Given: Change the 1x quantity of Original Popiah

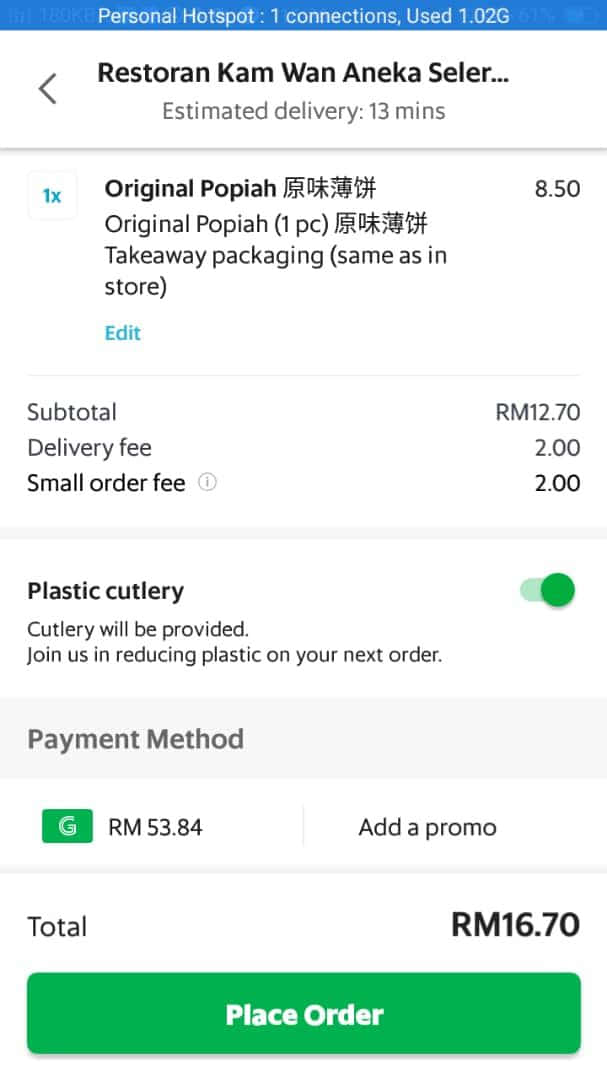Looking at the screenshot, I should click(x=52, y=196).
